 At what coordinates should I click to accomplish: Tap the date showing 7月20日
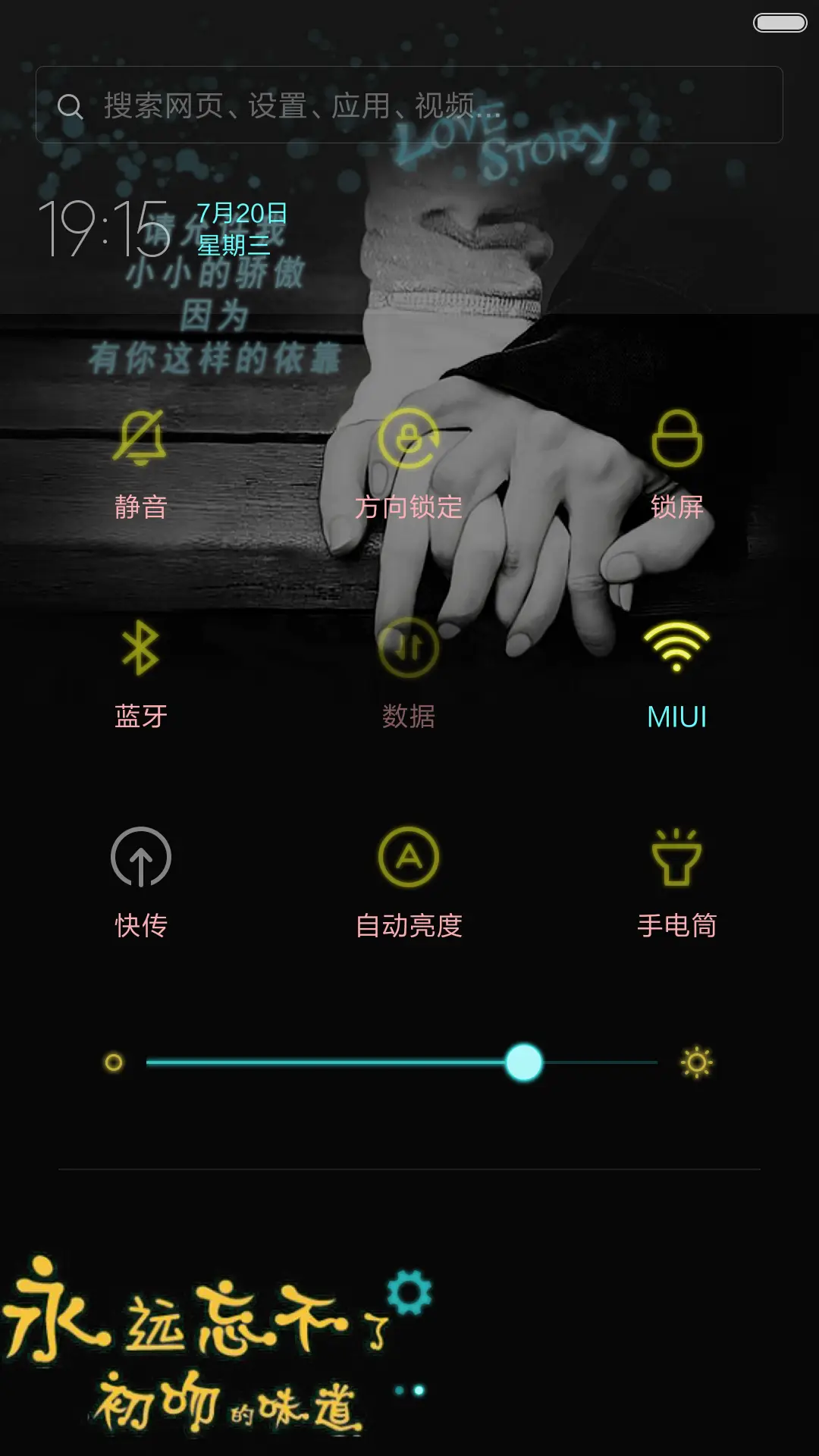point(244,215)
